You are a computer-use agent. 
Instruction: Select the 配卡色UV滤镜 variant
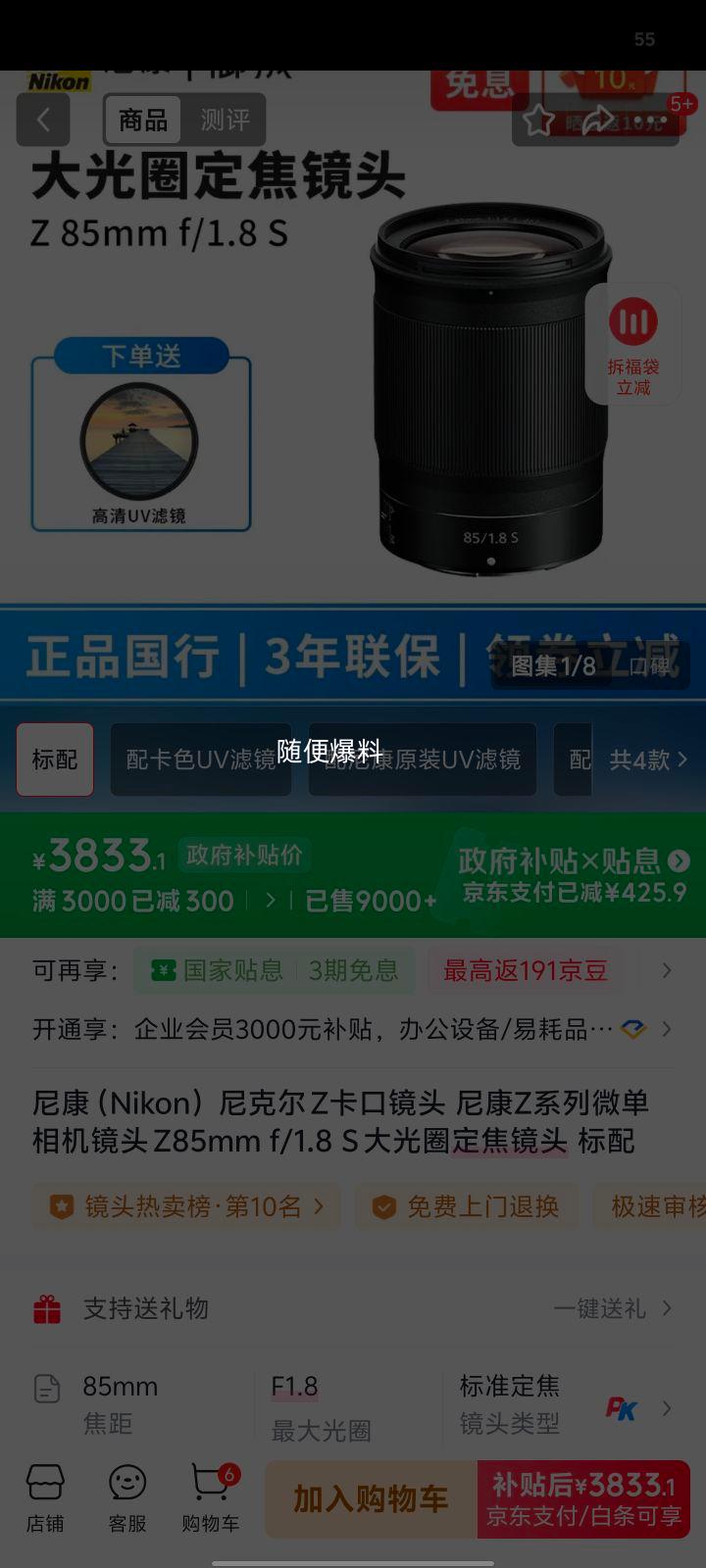click(200, 760)
